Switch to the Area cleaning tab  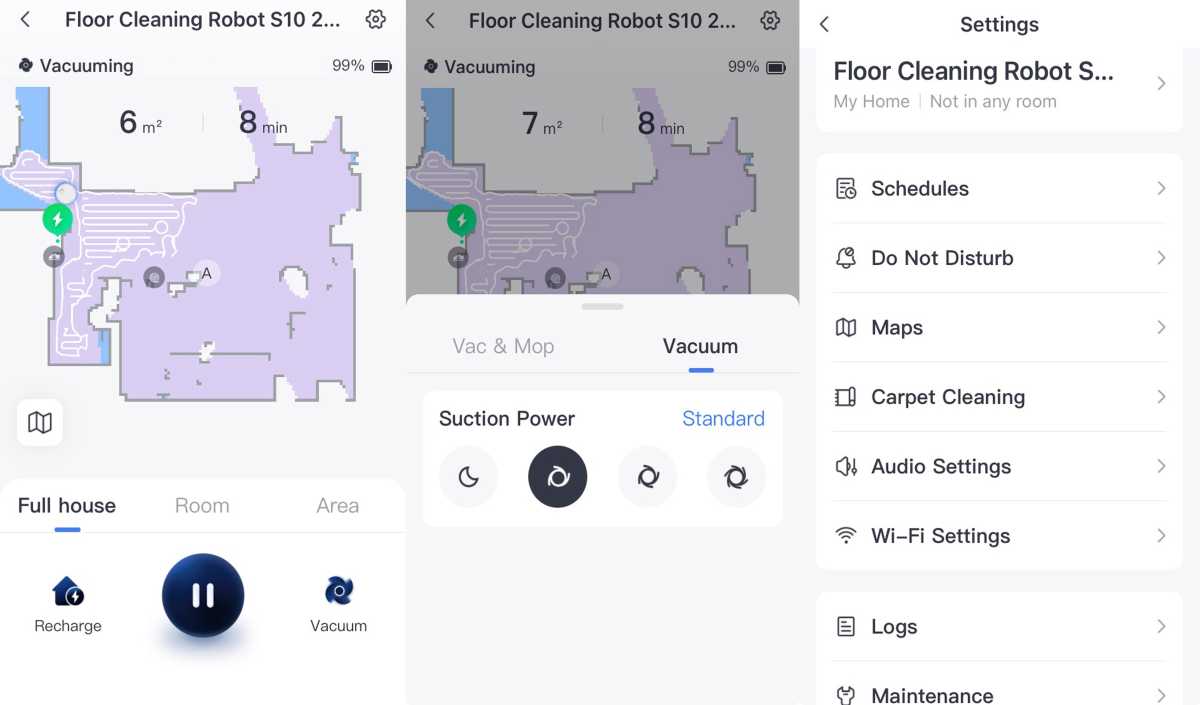pos(337,506)
